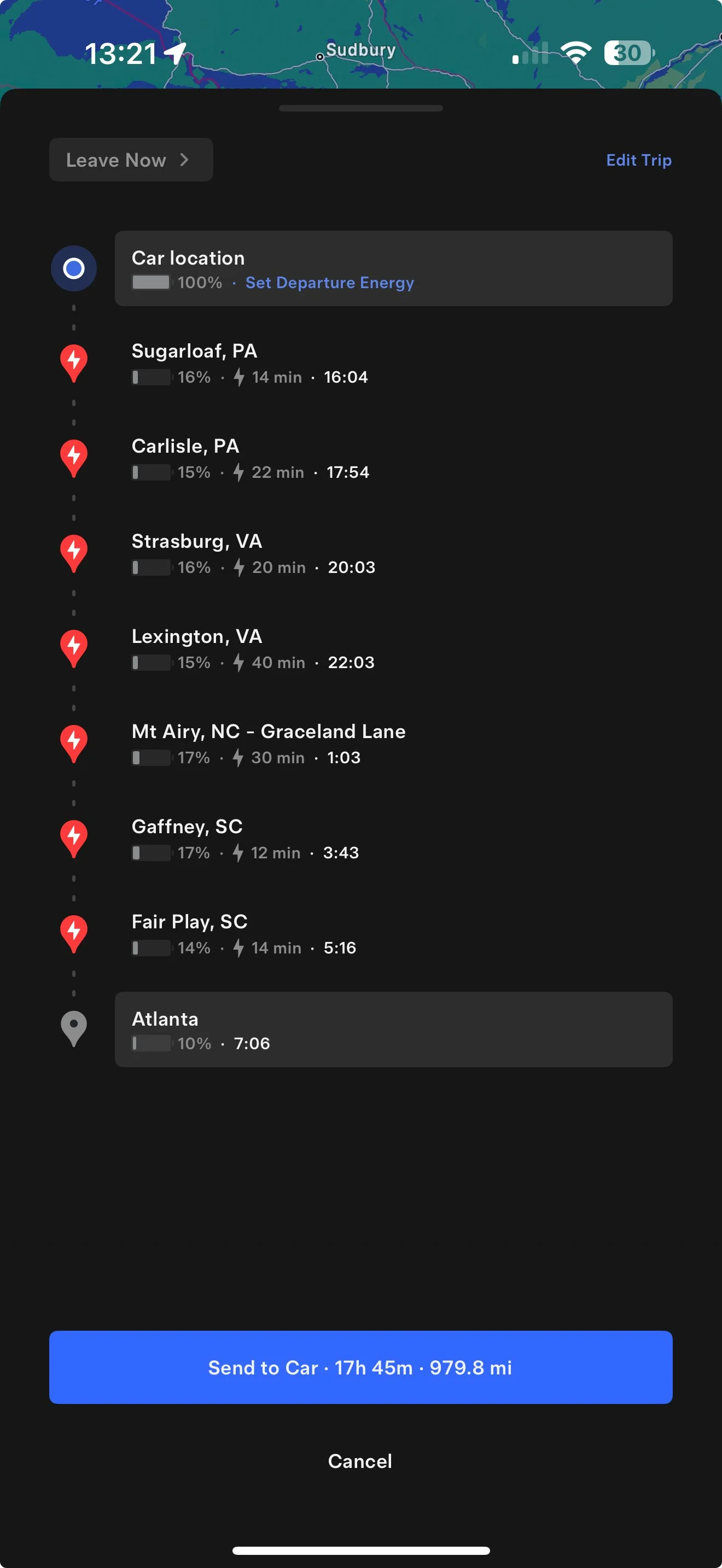
Task: Select the Atlanta destination row
Action: 393,1029
